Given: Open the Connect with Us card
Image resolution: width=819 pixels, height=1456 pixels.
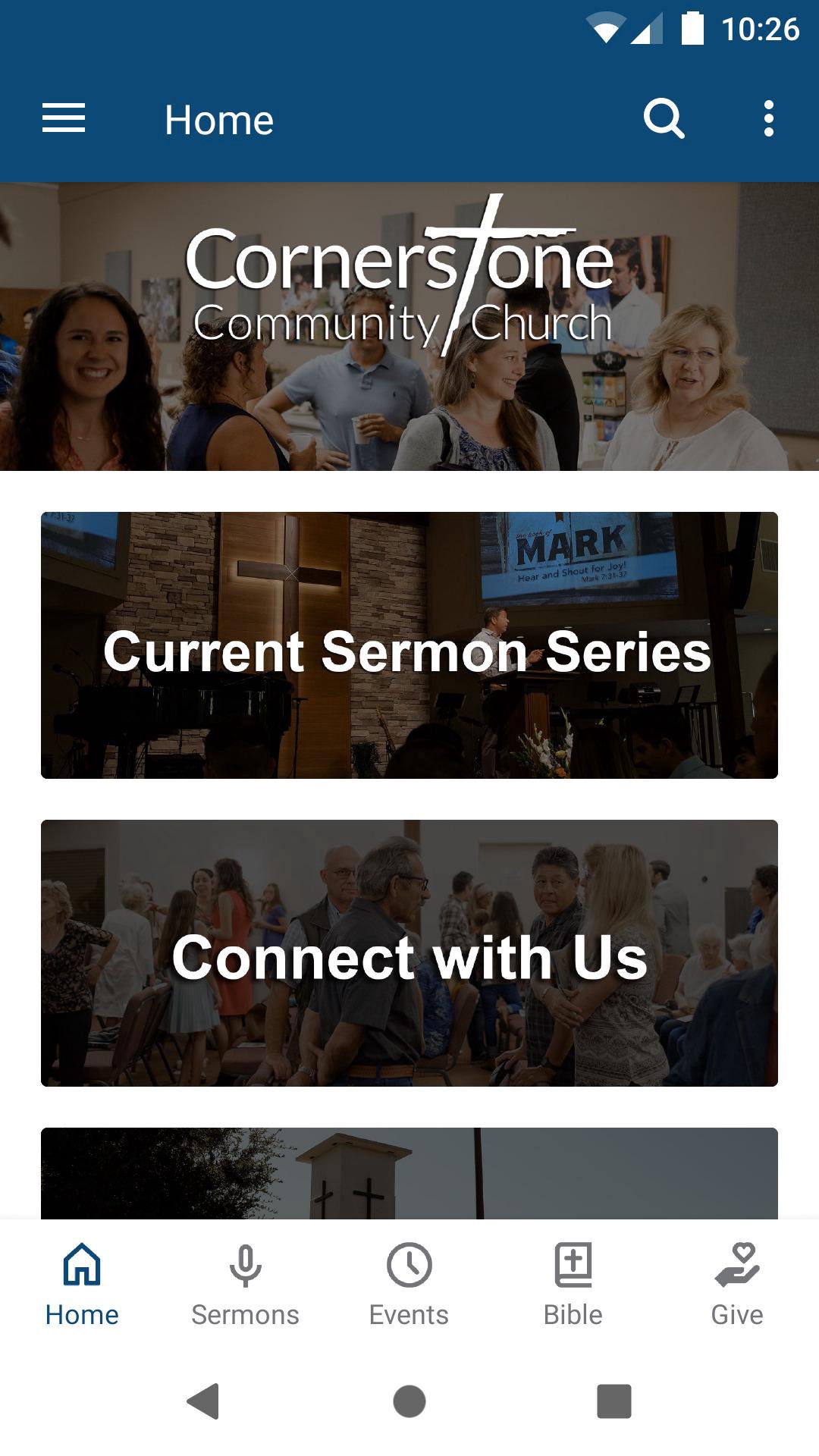Looking at the screenshot, I should (409, 953).
